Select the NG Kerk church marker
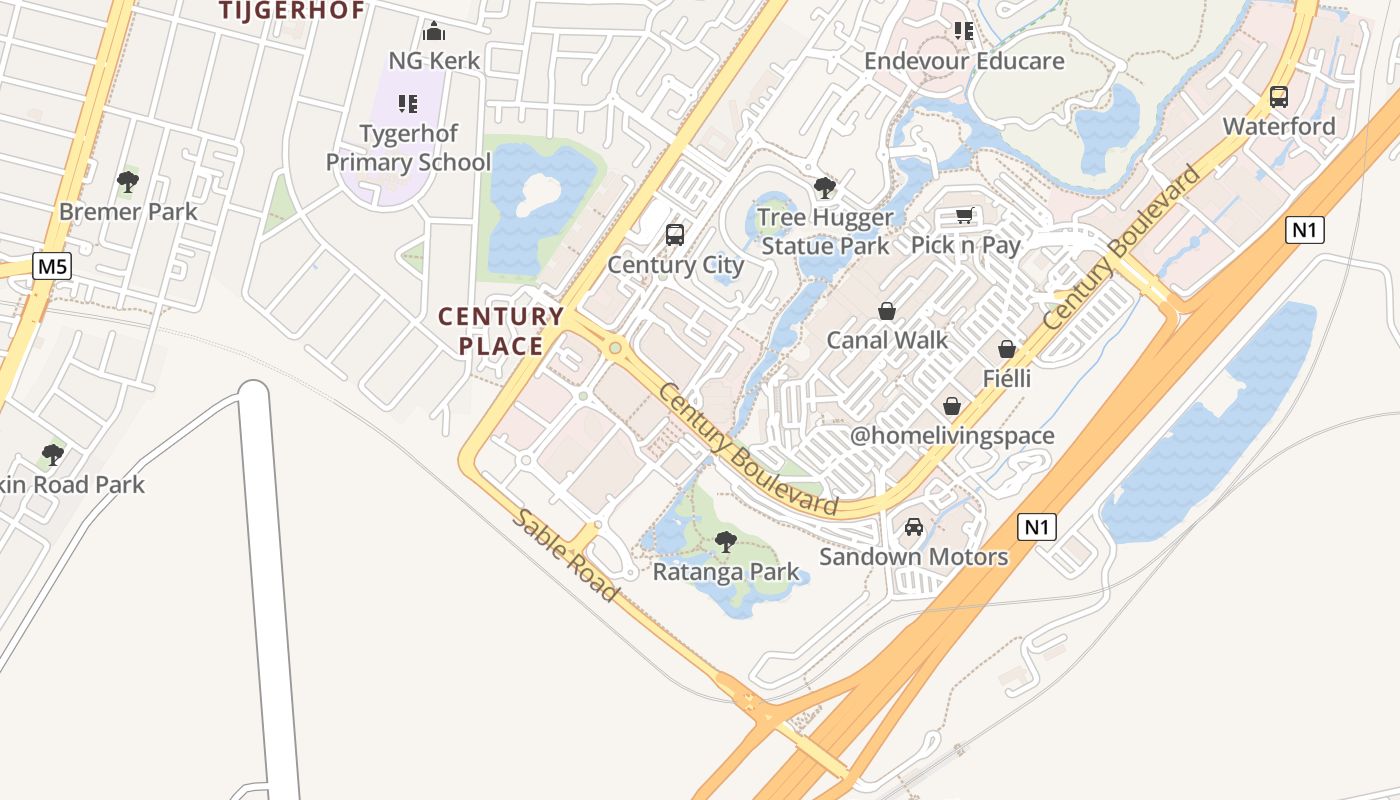 434,31
